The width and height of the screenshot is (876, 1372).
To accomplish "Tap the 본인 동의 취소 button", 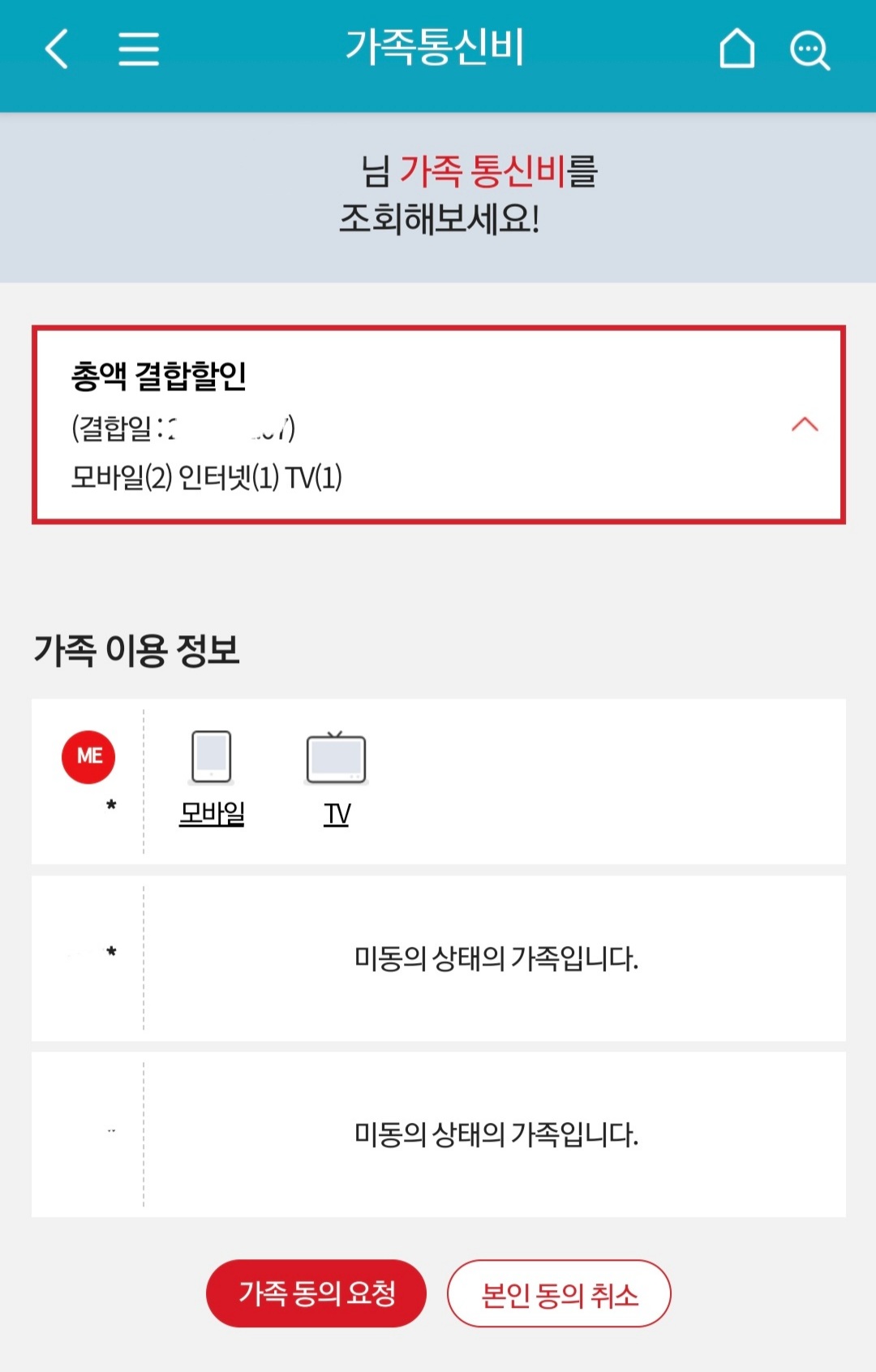I will point(559,1293).
